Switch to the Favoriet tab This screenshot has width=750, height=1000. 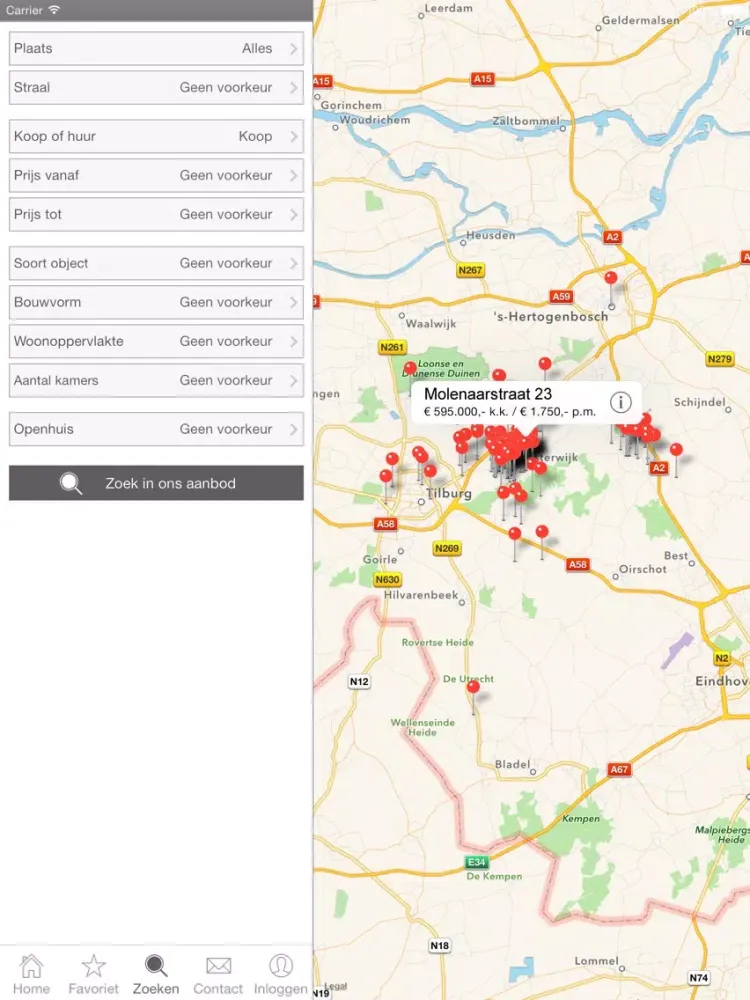93,973
